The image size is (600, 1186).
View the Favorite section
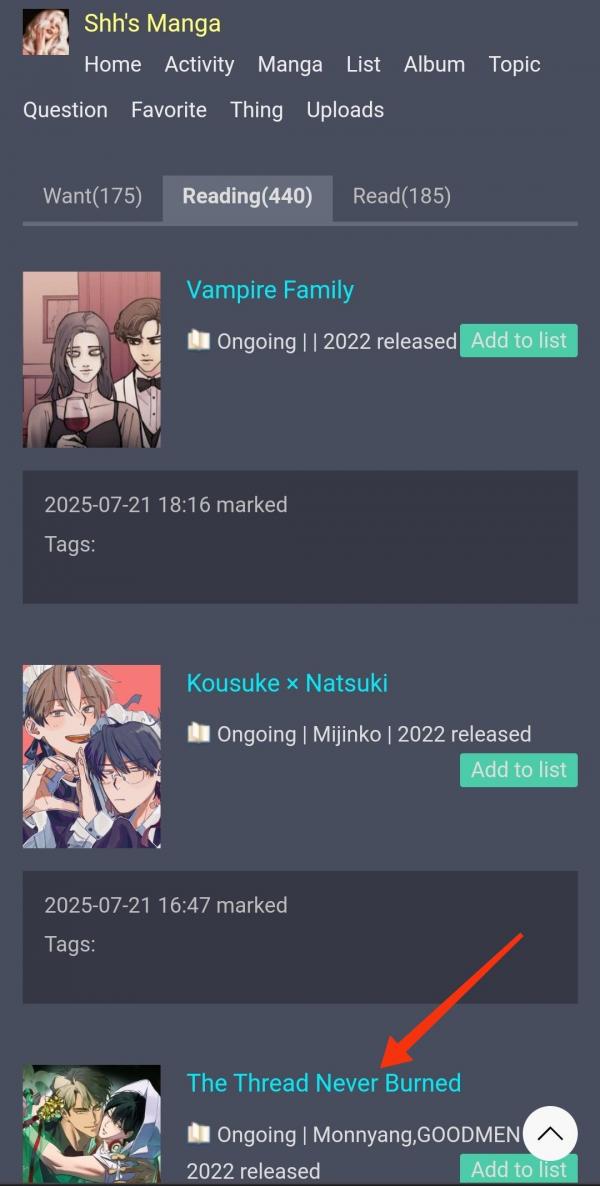click(x=169, y=110)
